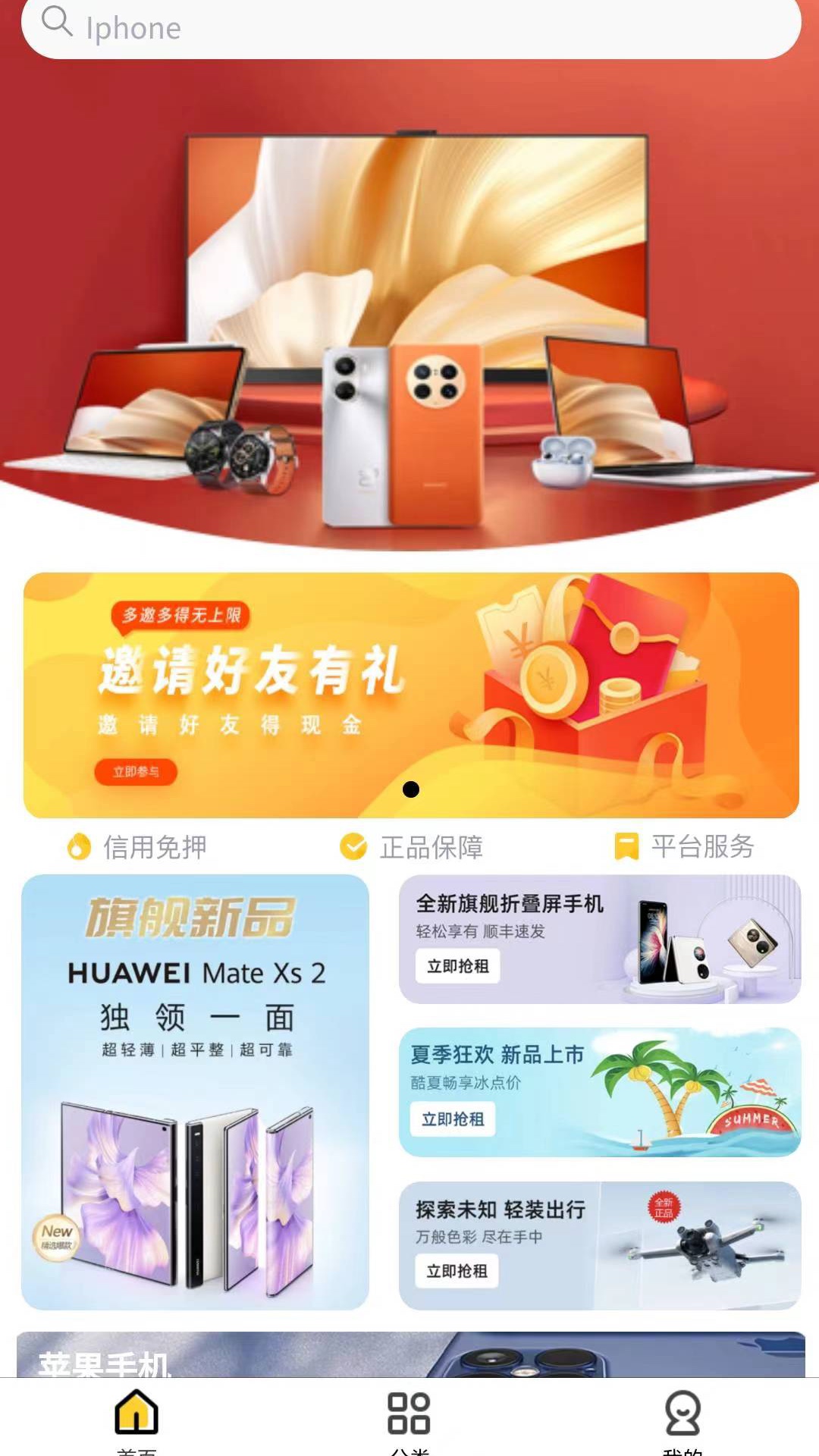Tap the Iphone search box

tap(409, 27)
